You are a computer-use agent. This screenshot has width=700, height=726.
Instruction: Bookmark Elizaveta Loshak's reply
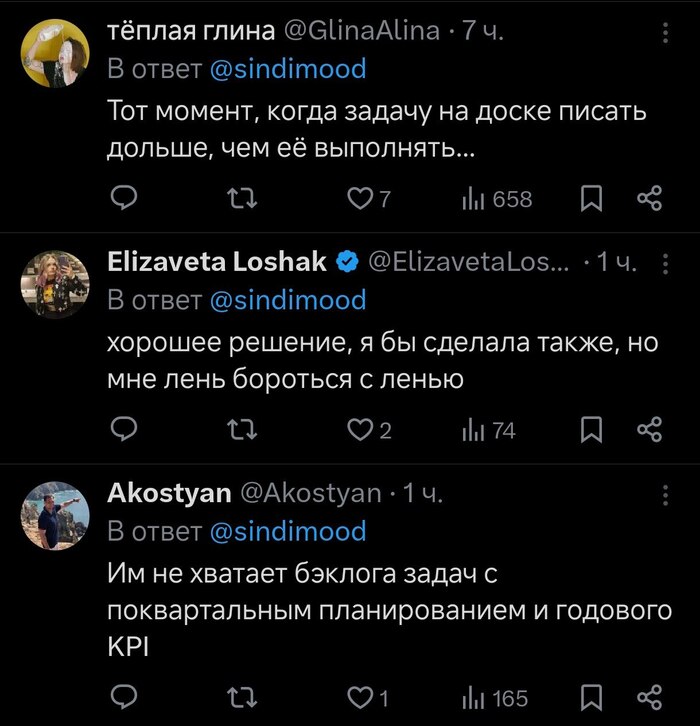pos(592,430)
